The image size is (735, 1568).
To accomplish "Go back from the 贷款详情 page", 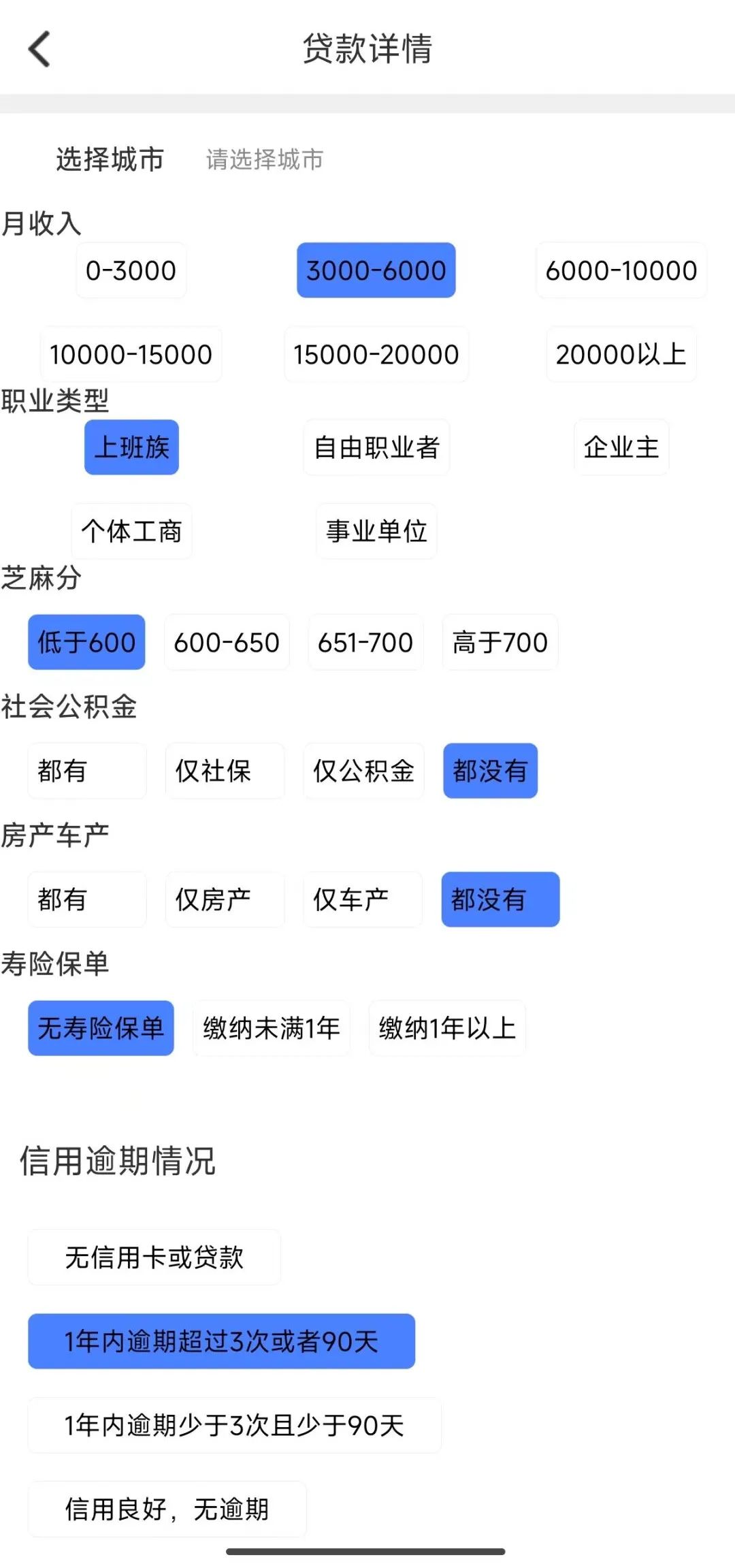I will [39, 49].
